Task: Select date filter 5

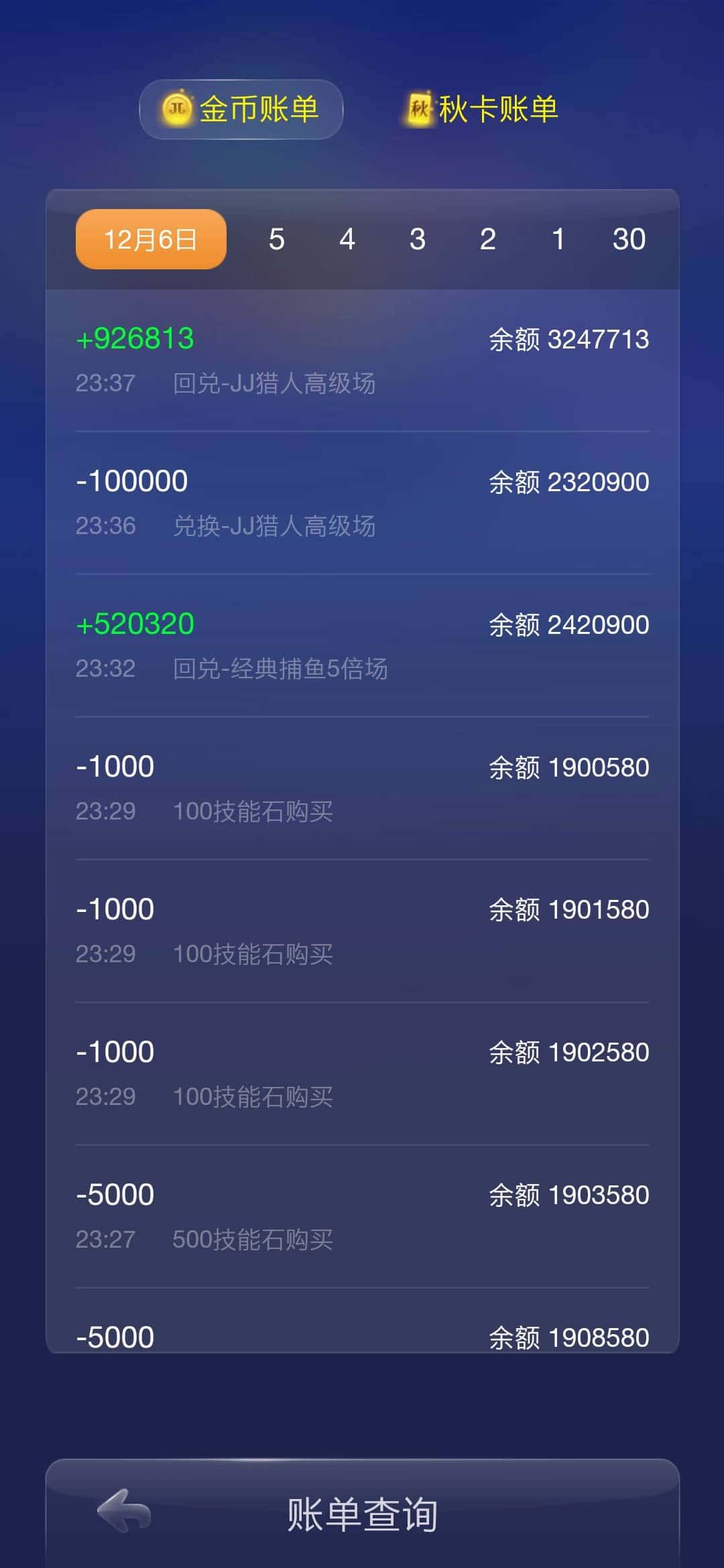Action: coord(277,239)
